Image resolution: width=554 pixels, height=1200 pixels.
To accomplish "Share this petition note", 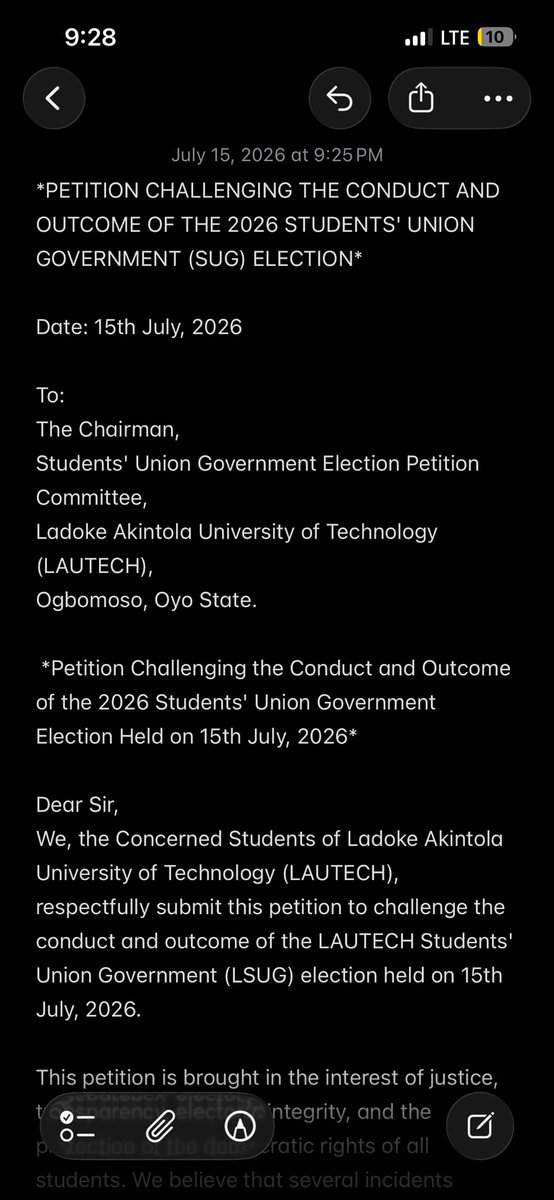I will (x=421, y=98).
